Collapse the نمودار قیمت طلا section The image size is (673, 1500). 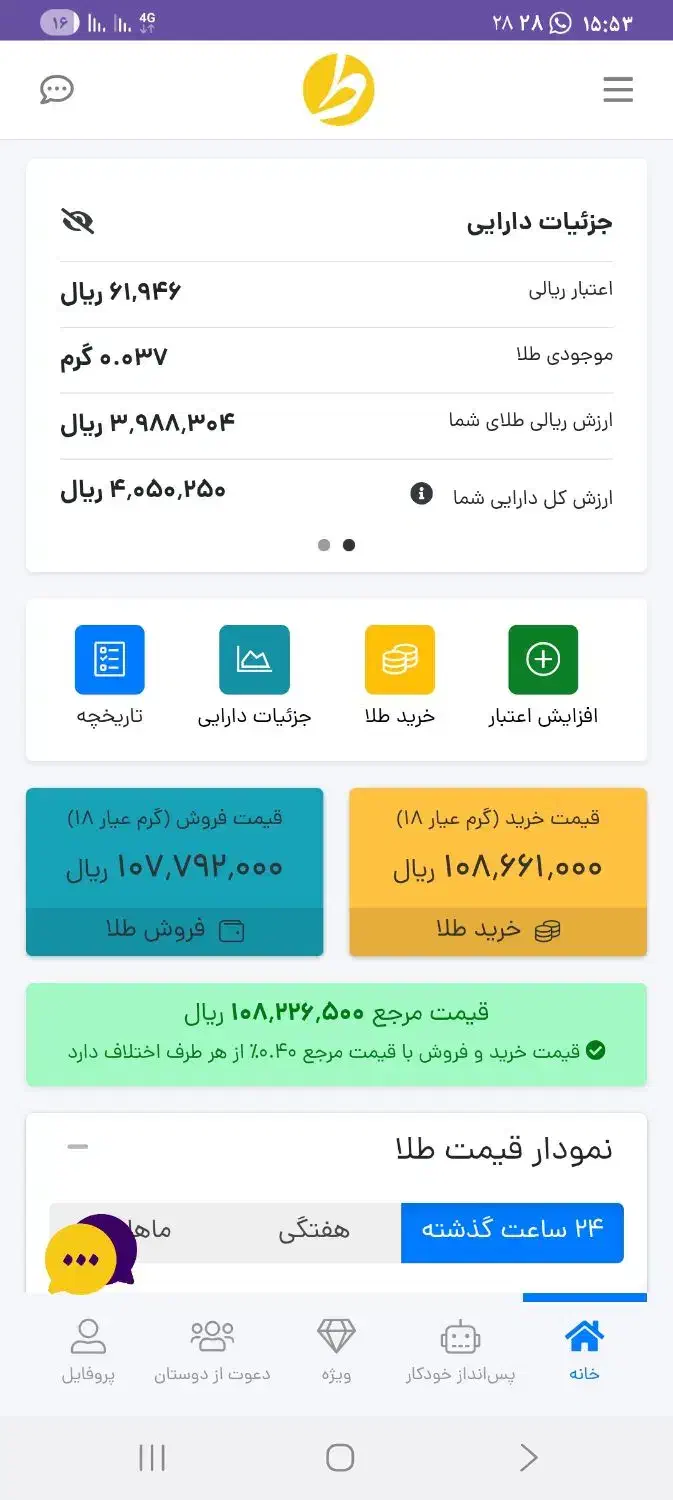tap(78, 1147)
